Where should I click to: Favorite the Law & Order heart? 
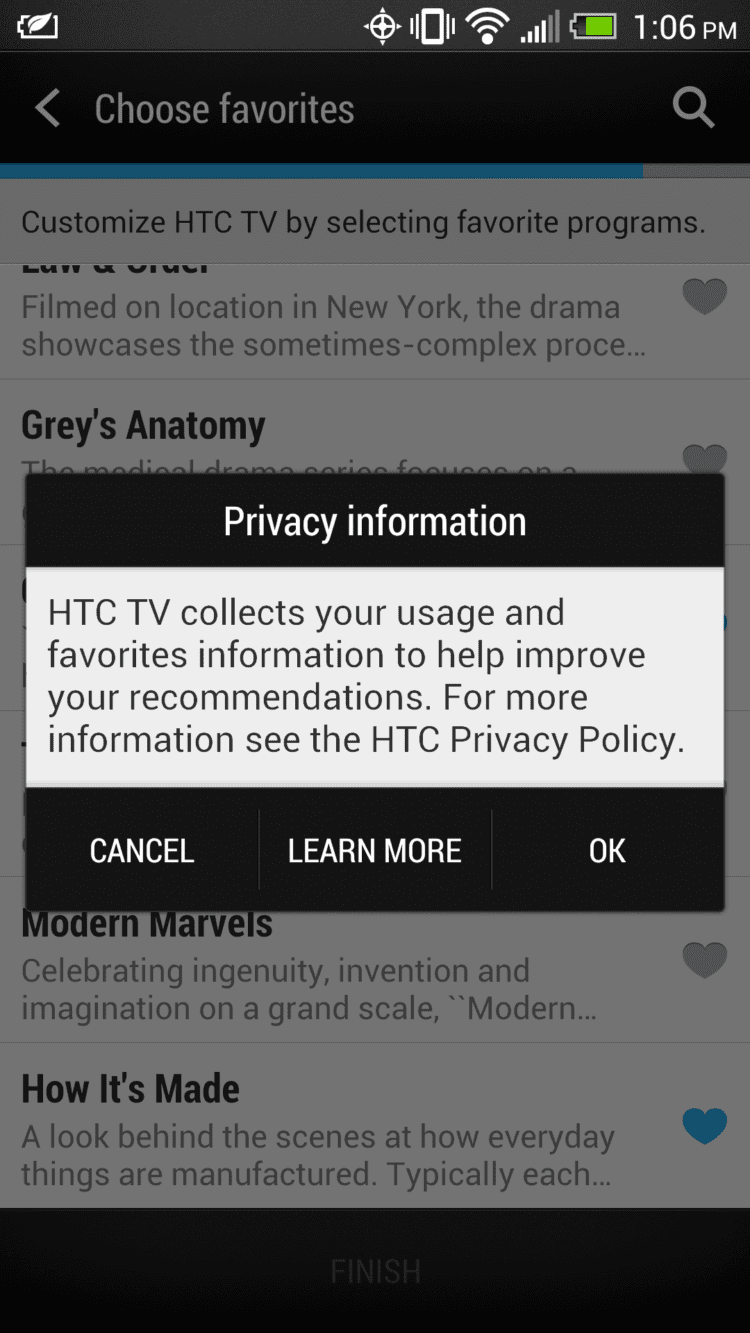tap(704, 297)
